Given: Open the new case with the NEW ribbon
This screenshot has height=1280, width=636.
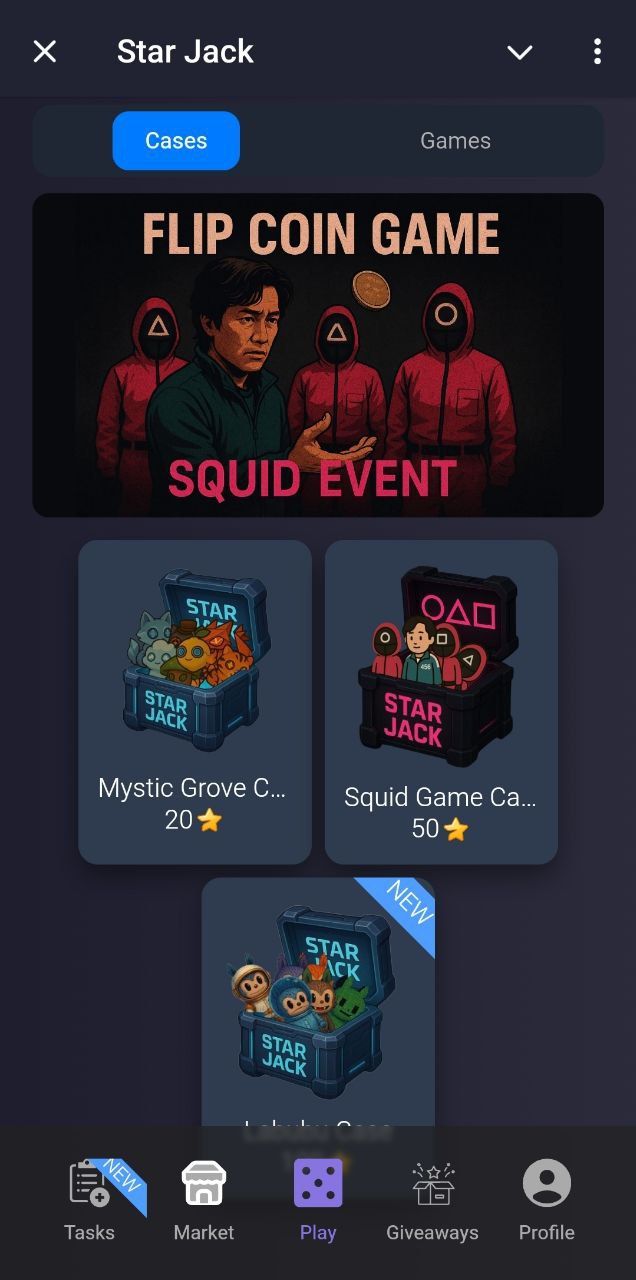Looking at the screenshot, I should [318, 1000].
